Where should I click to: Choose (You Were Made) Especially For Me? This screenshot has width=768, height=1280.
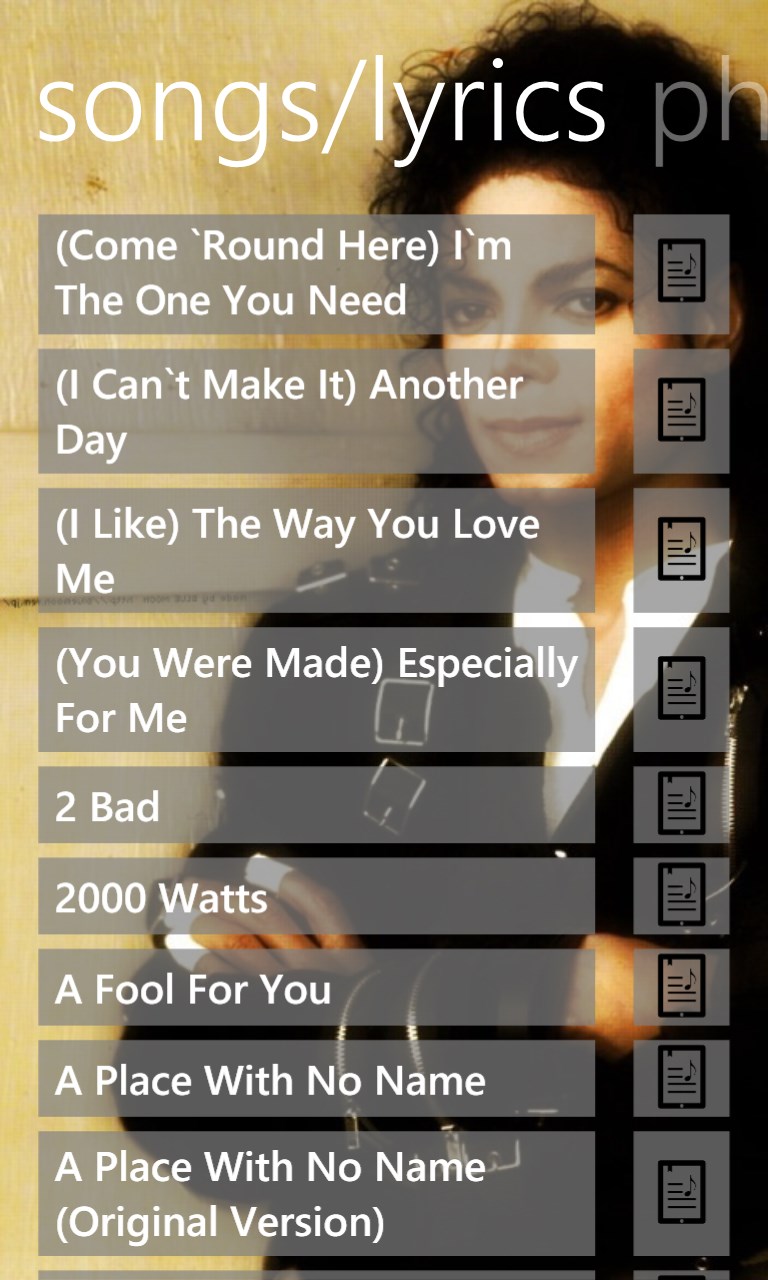tap(316, 689)
